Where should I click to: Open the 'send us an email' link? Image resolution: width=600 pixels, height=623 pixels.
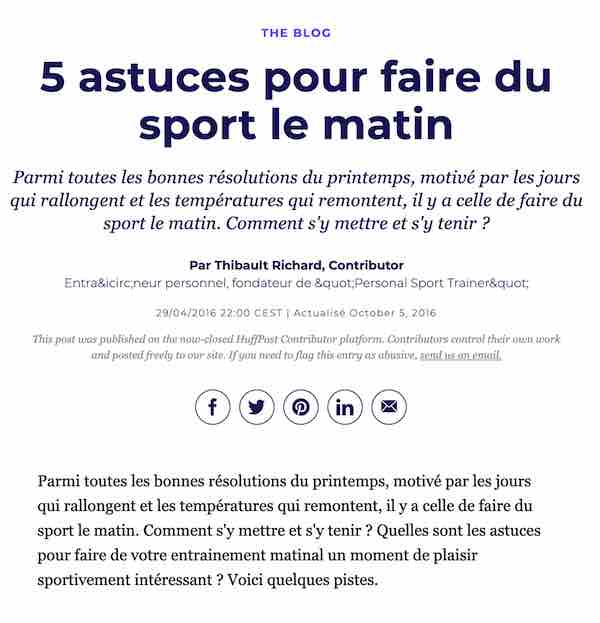pyautogui.click(x=460, y=355)
